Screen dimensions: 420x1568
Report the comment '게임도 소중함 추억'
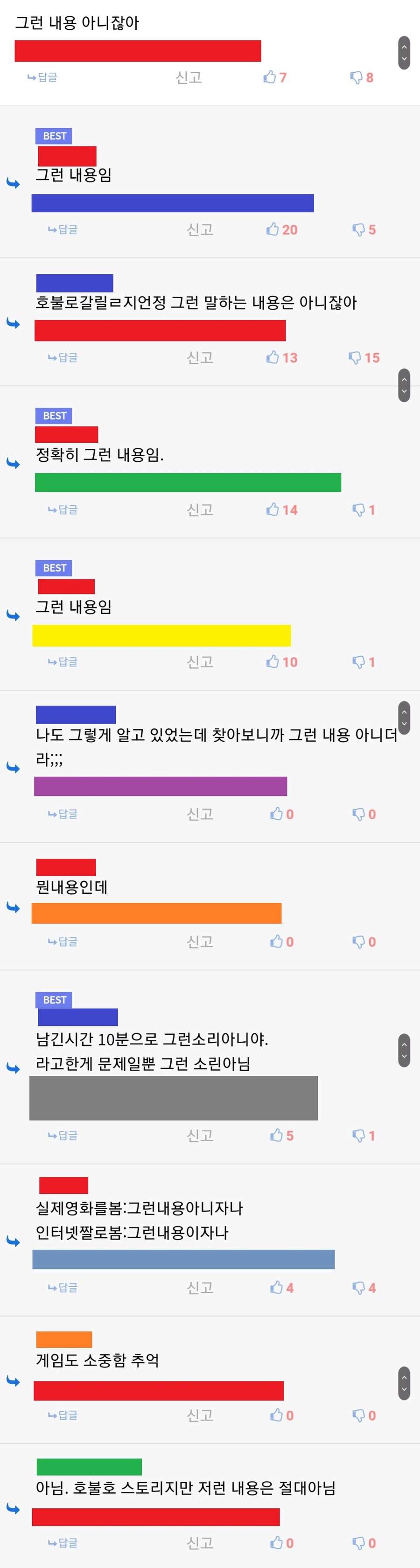pos(200,1416)
